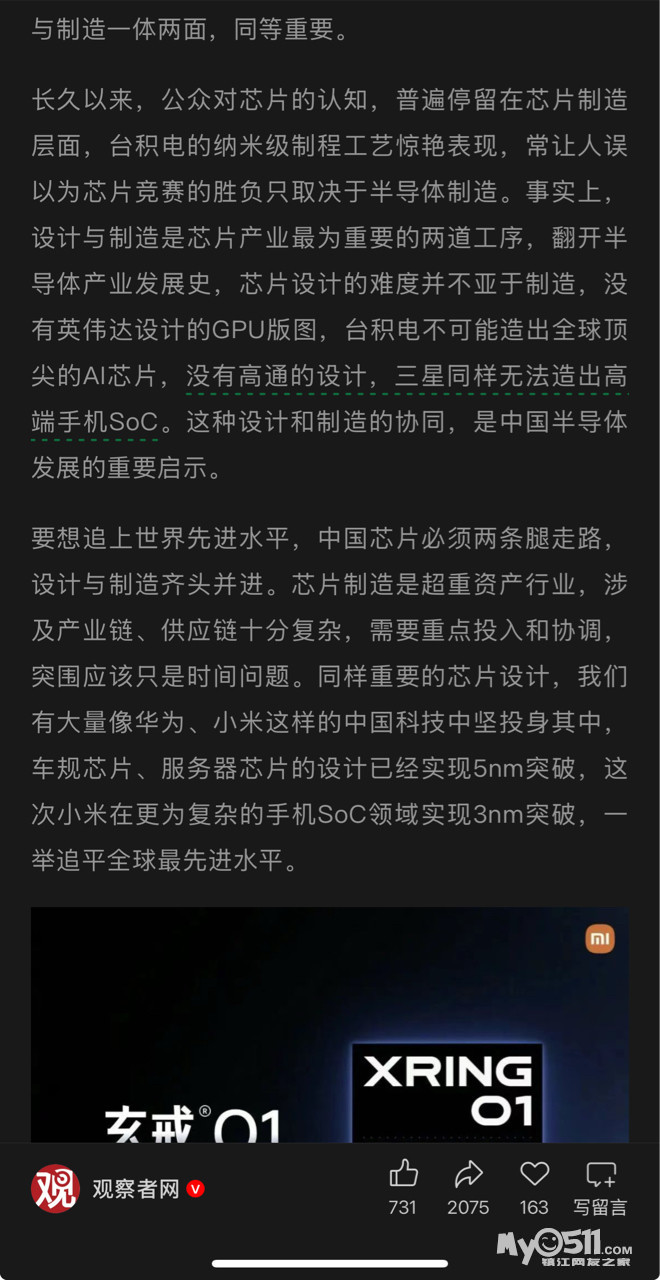The image size is (660, 1280).
Task: Share the article via arrow icon
Action: pos(468,1174)
